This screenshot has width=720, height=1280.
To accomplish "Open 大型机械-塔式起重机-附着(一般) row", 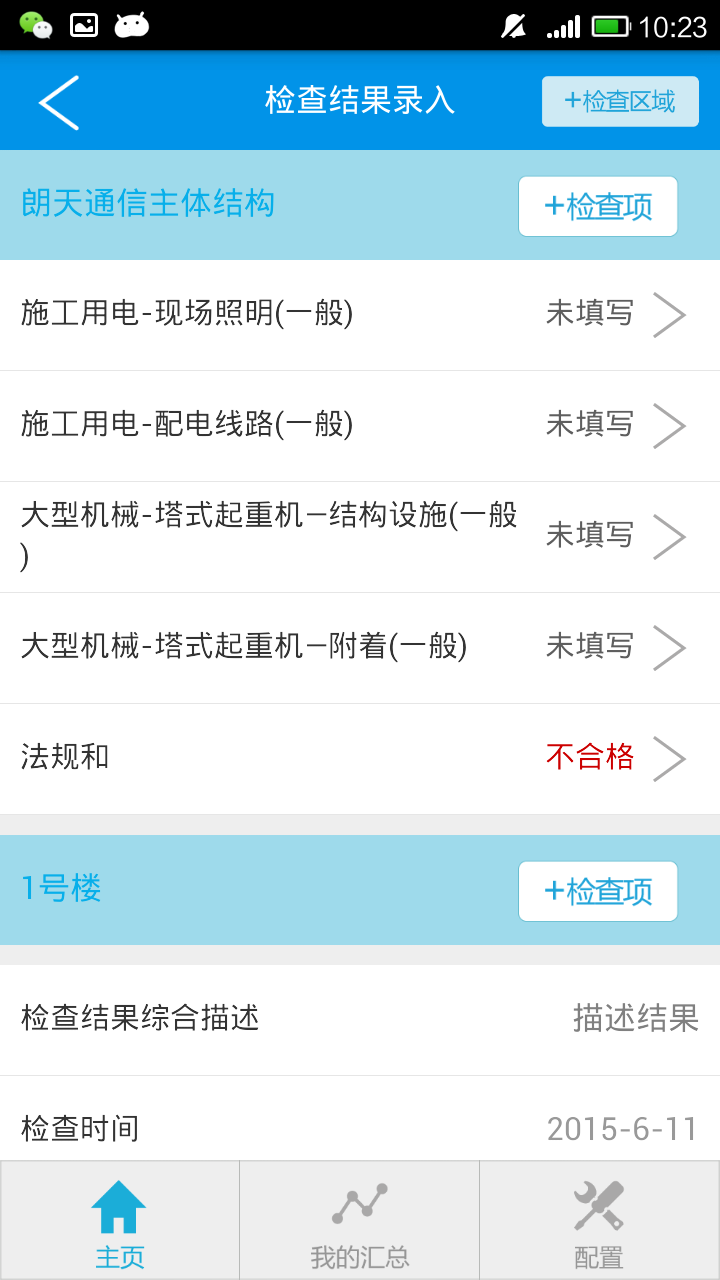I will [x=360, y=648].
